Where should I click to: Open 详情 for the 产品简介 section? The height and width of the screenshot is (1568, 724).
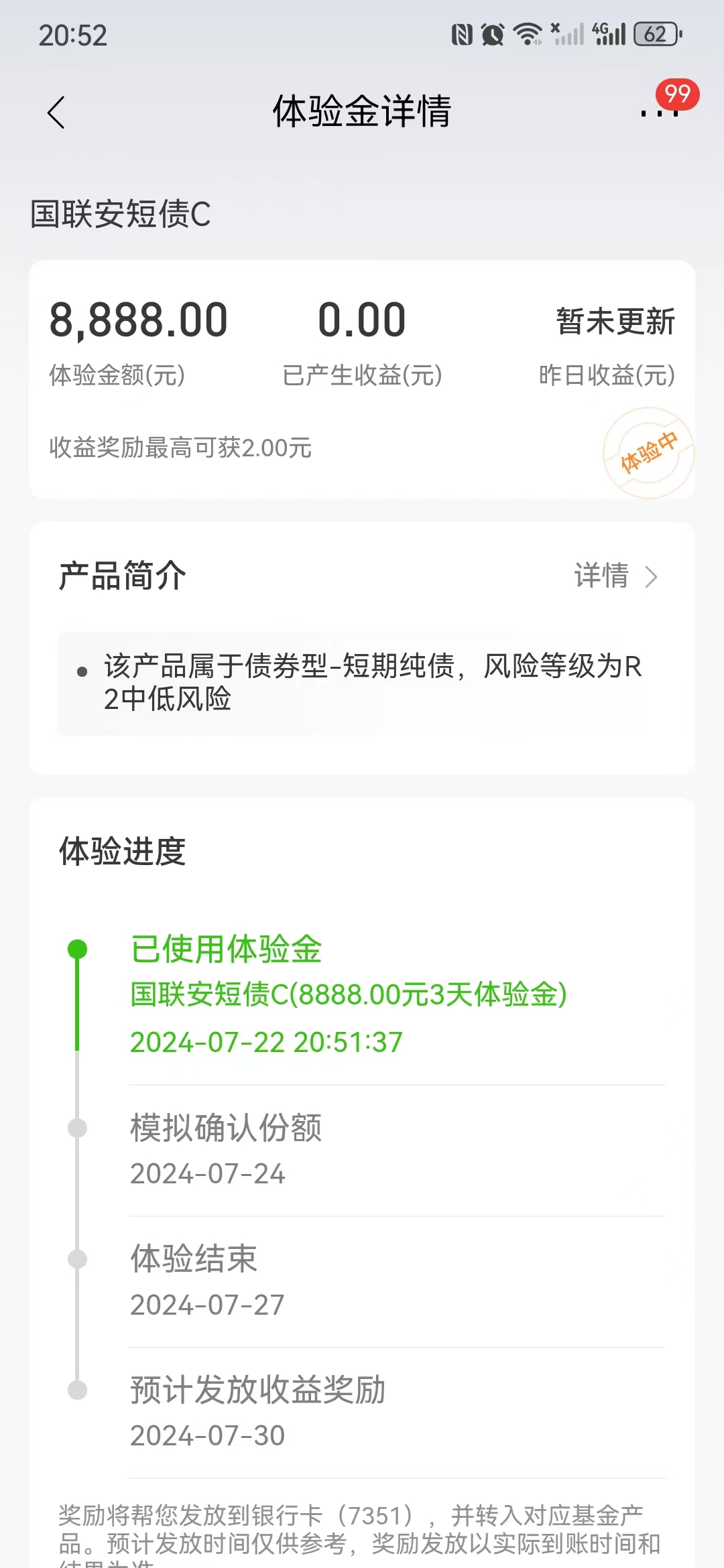pos(615,576)
